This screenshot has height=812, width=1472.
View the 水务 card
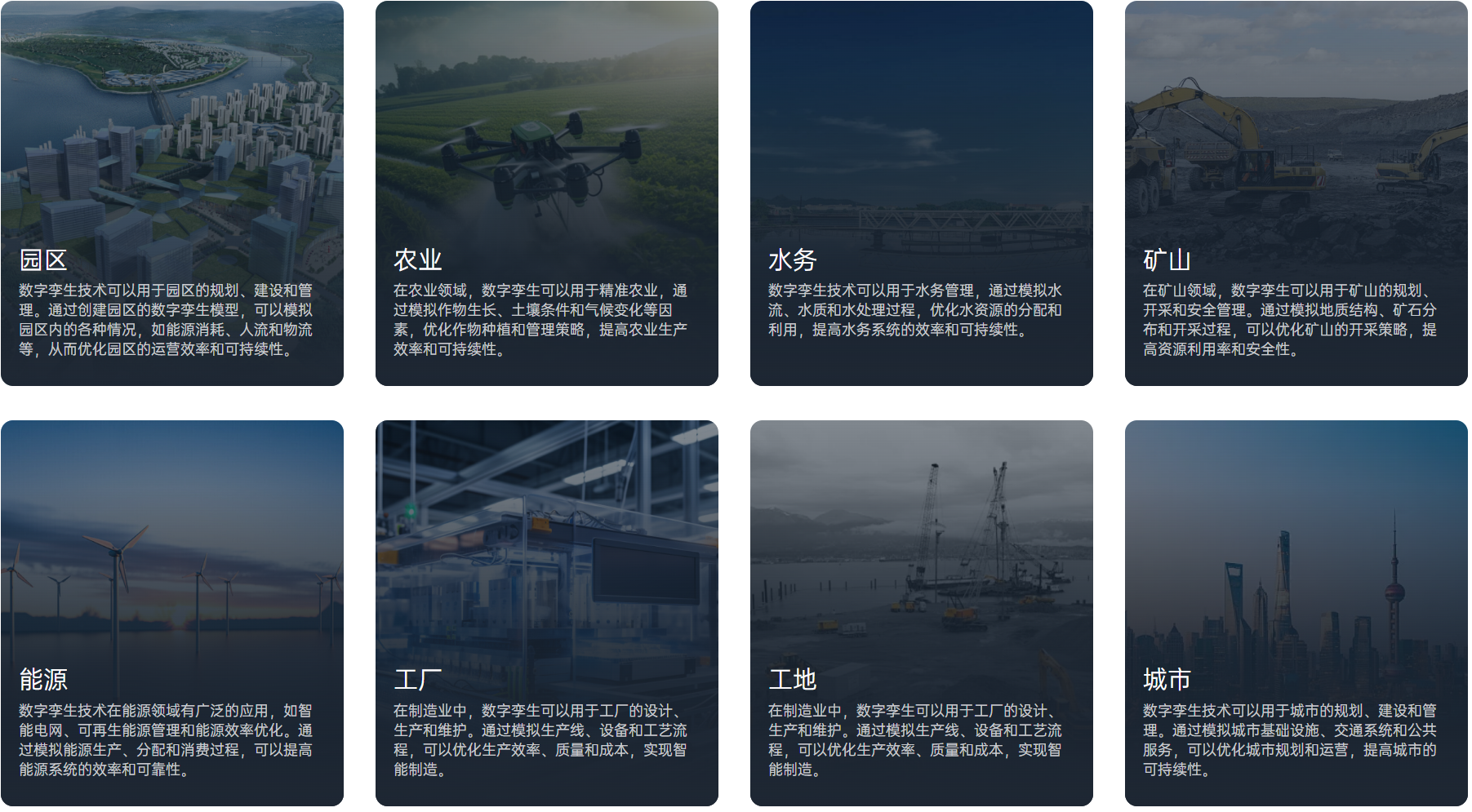(x=921, y=193)
